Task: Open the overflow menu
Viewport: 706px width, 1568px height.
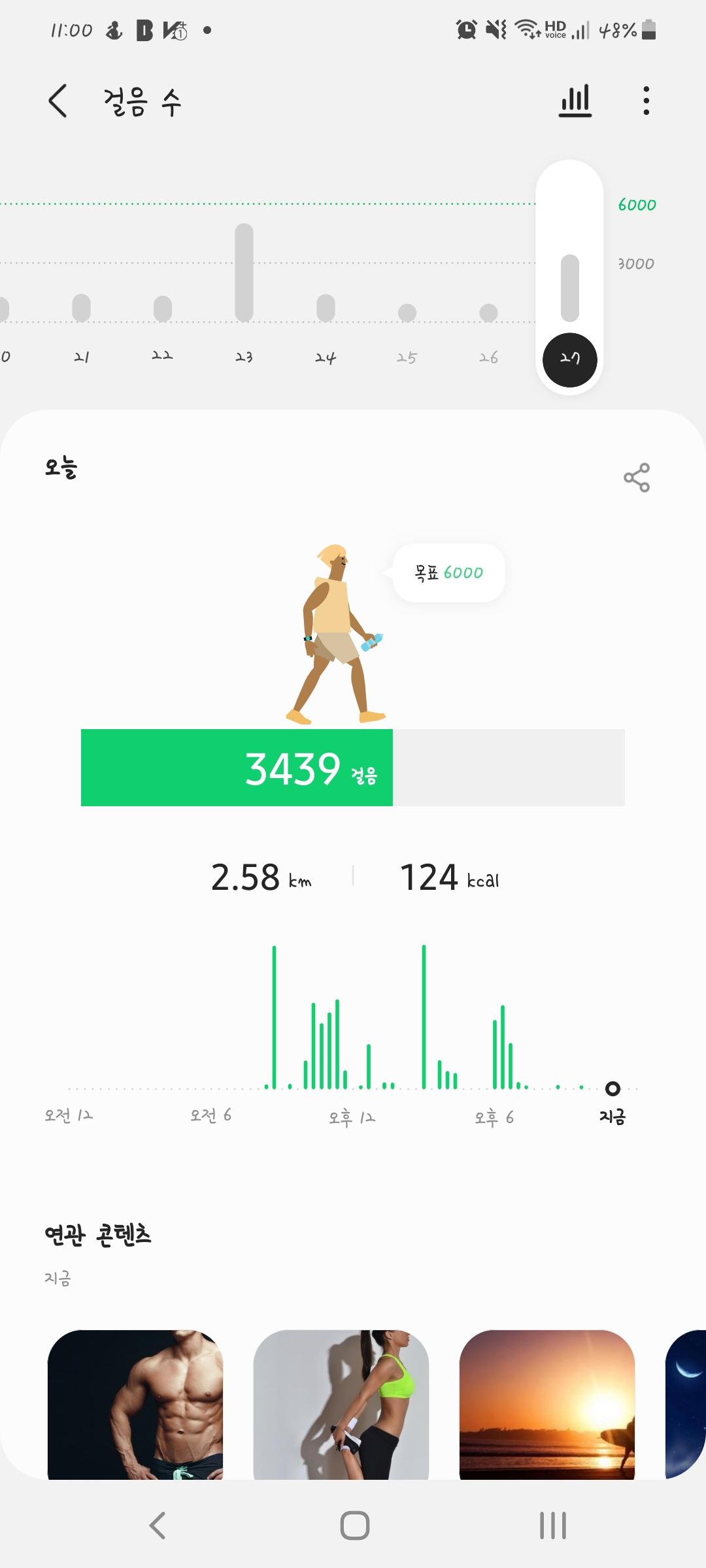Action: tap(646, 101)
